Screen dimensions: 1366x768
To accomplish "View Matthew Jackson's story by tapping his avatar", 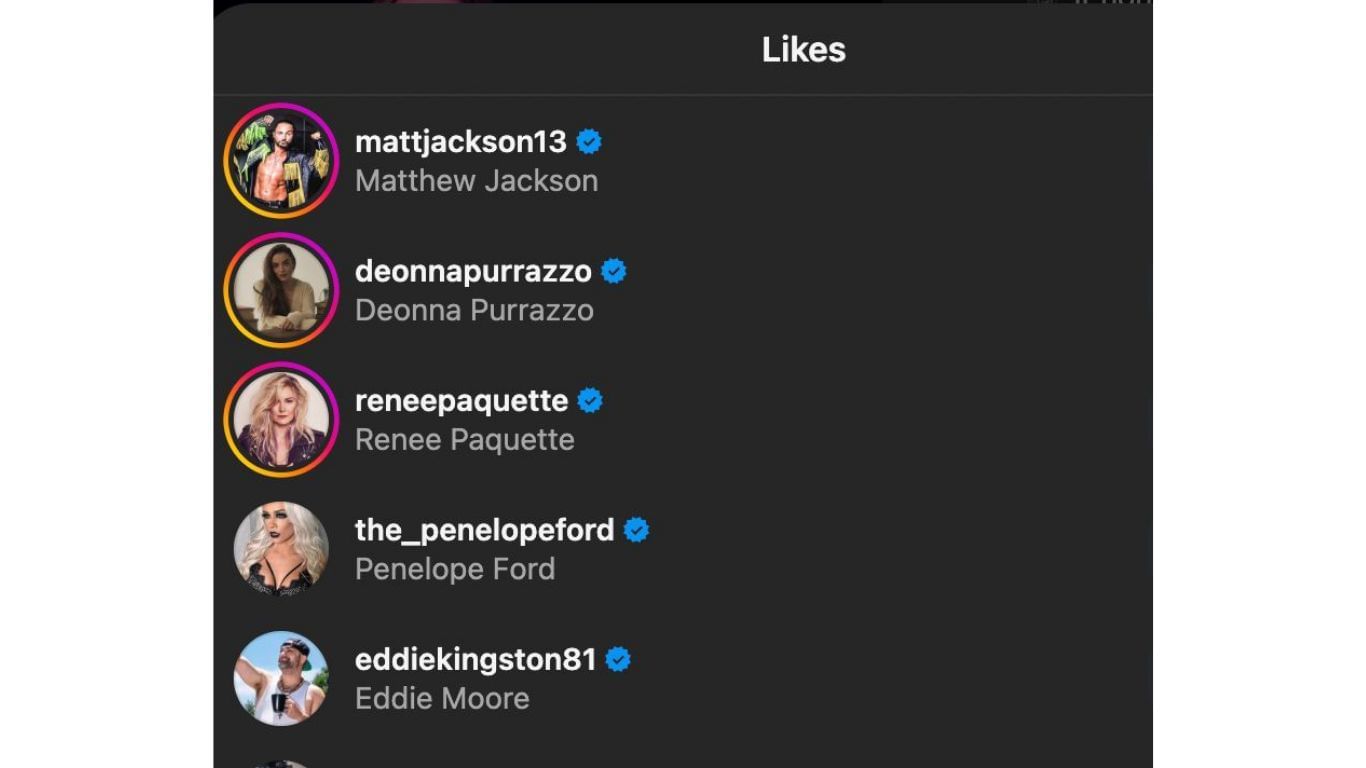I will coord(281,161).
